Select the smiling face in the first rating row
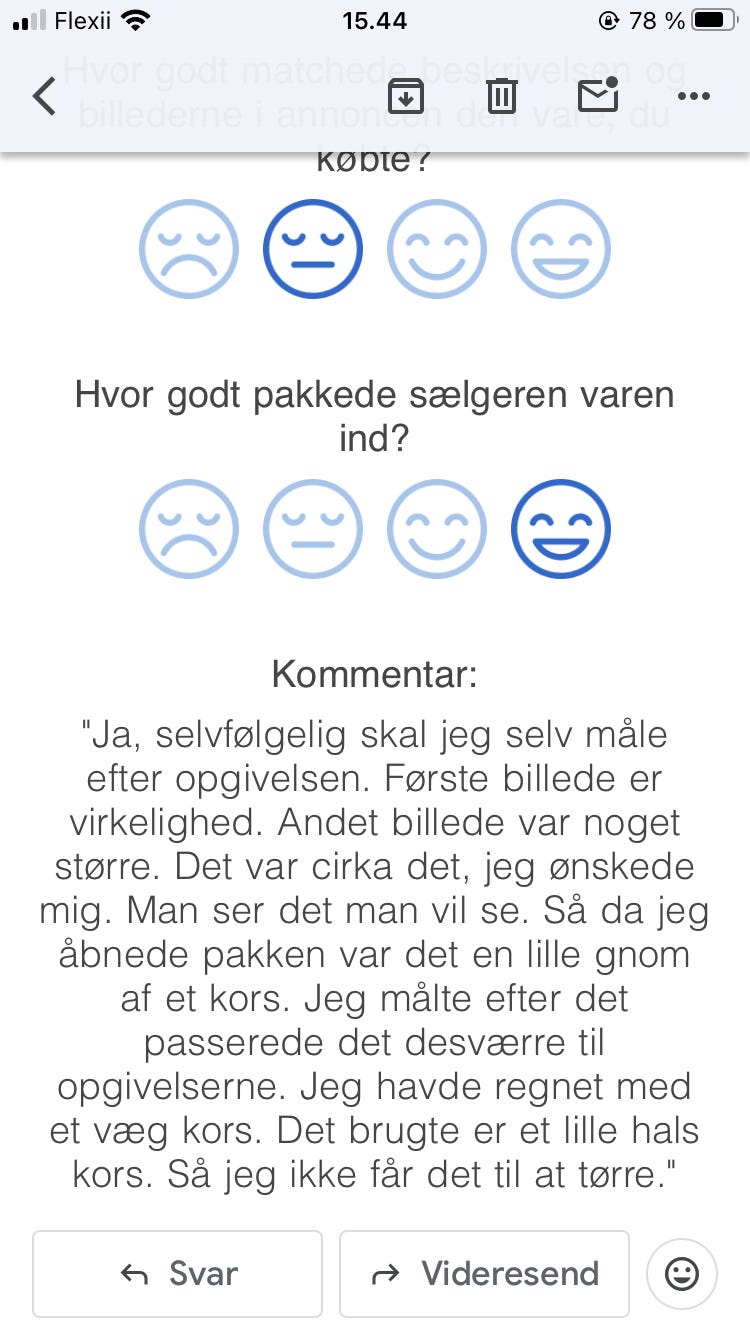This screenshot has height=1334, width=750. click(436, 249)
